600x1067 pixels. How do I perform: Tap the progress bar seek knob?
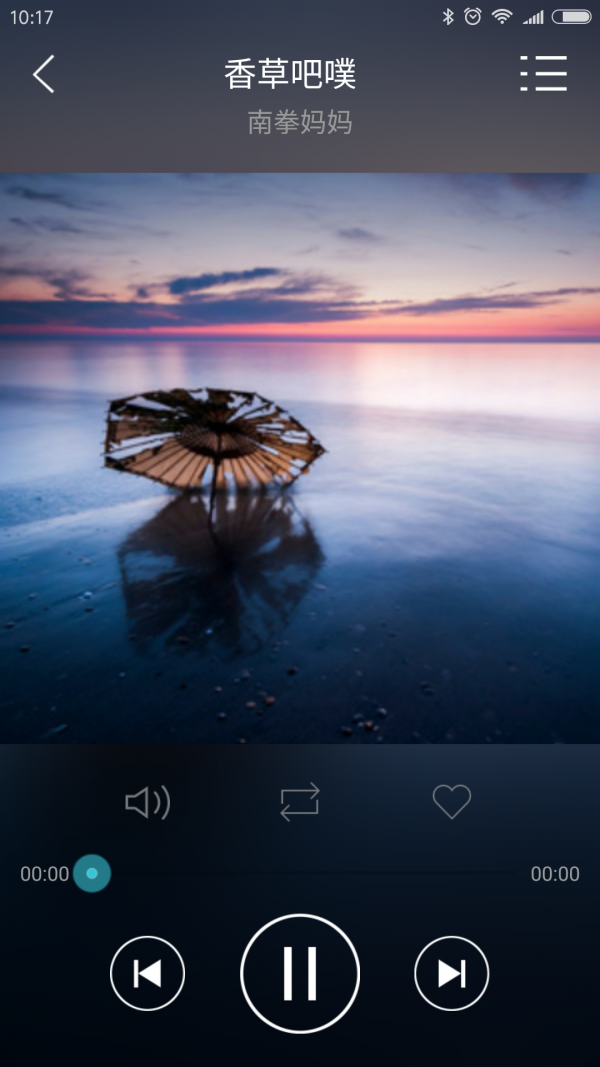point(92,874)
